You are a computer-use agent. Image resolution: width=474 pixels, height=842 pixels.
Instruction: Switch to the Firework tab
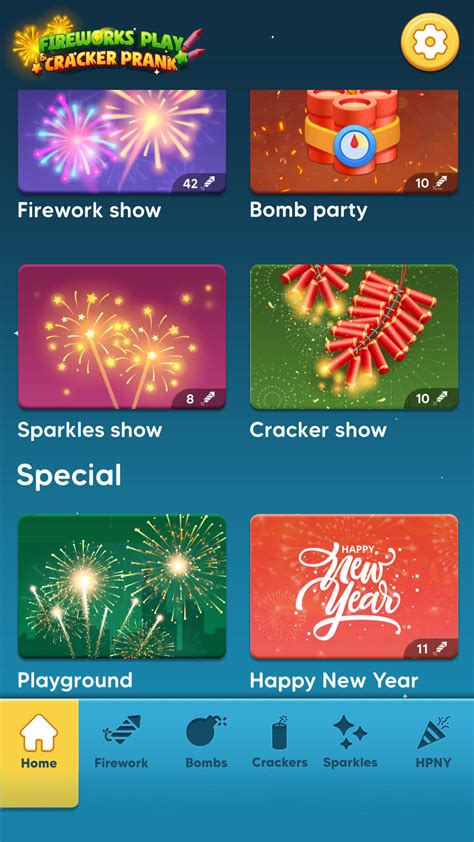tap(121, 742)
